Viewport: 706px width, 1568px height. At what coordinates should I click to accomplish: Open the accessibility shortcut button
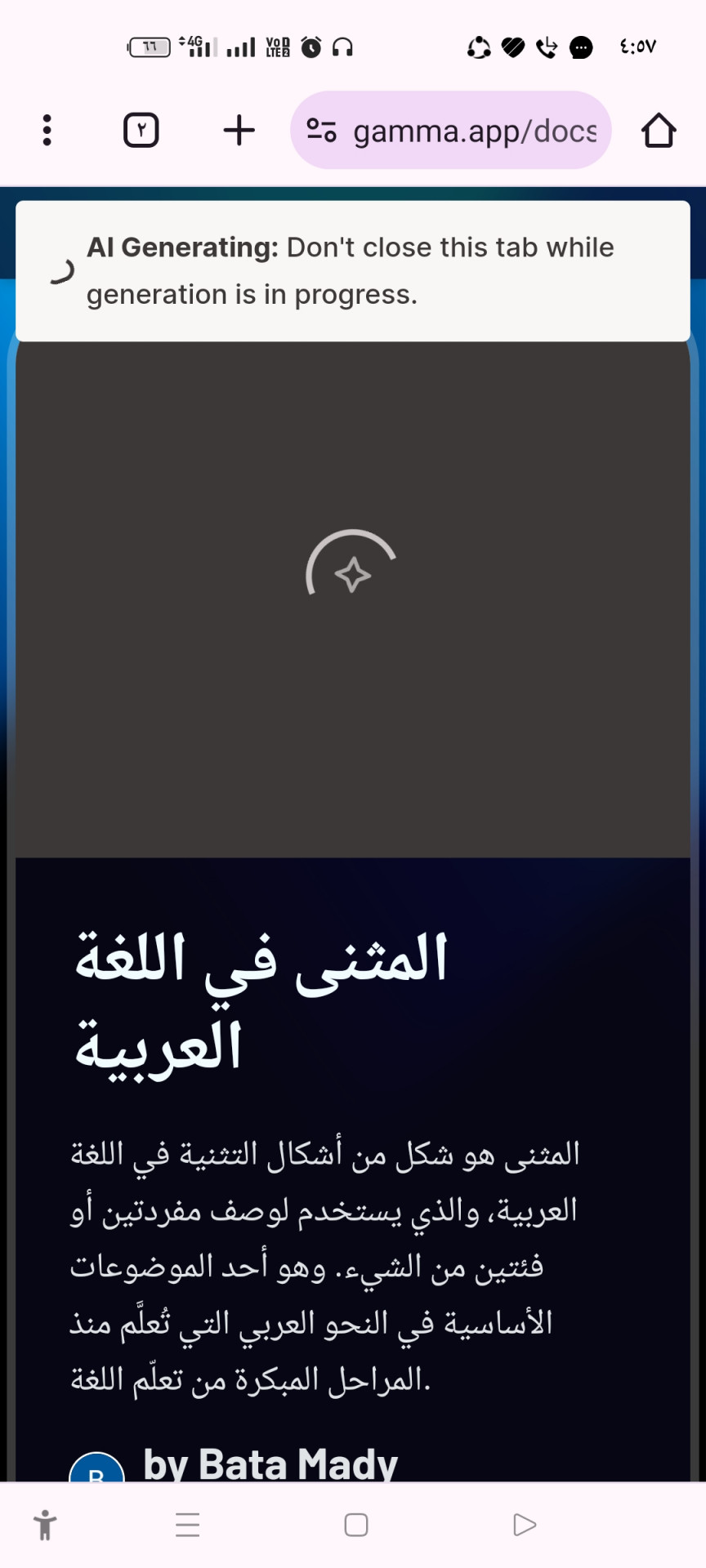pos(46,1525)
